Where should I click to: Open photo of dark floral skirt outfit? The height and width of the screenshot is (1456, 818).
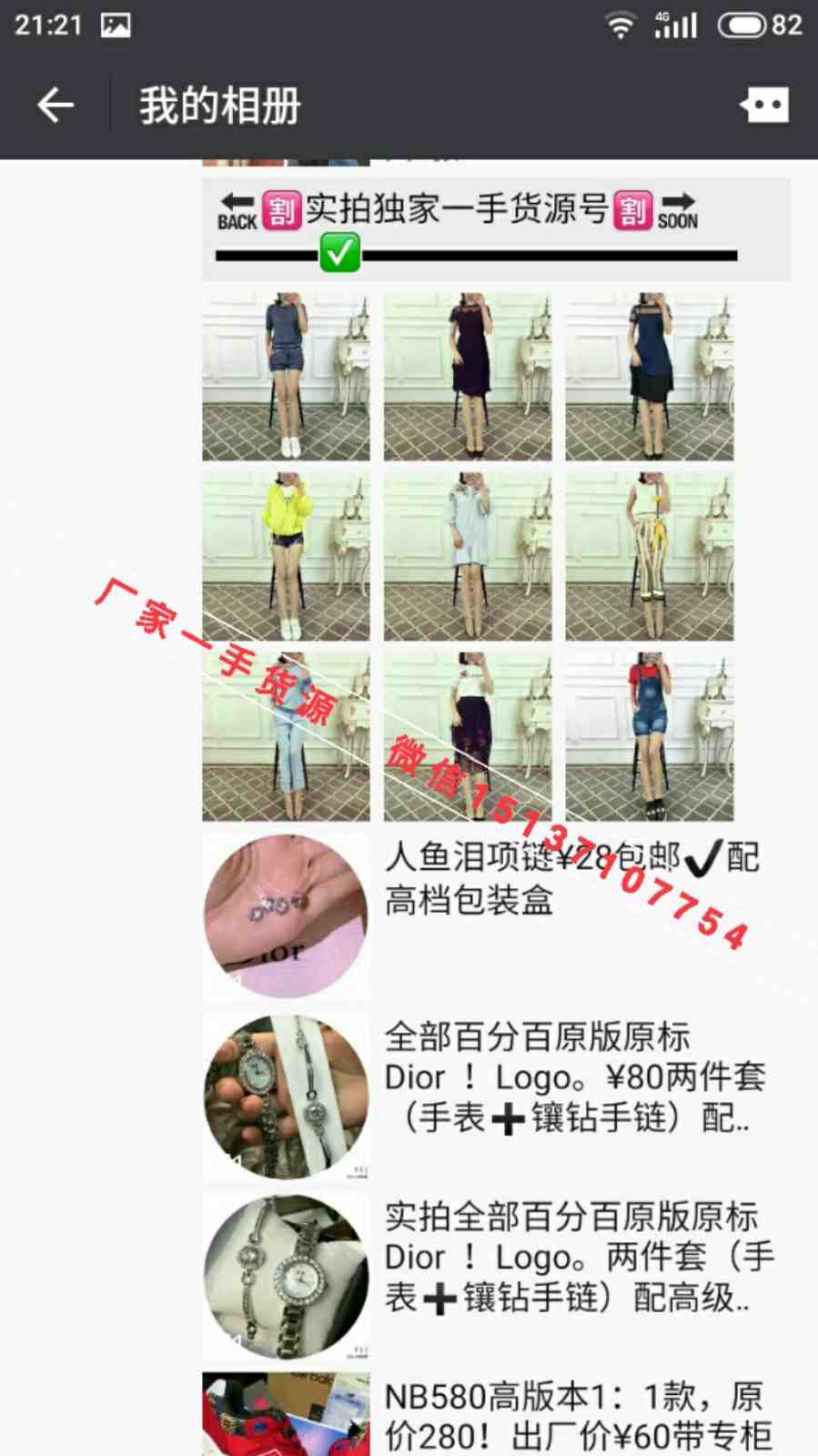point(467,737)
